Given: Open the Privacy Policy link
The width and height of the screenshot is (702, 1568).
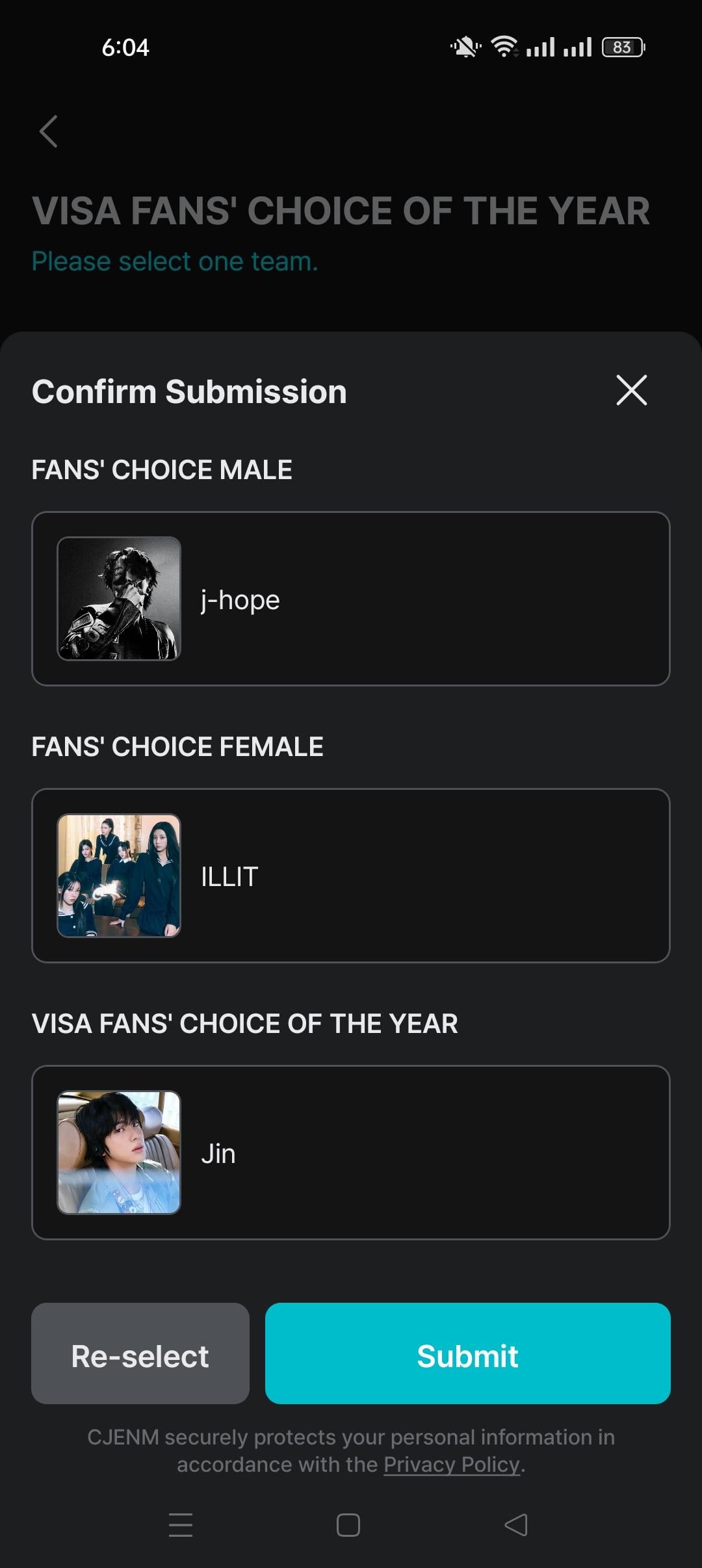Looking at the screenshot, I should click(451, 1465).
